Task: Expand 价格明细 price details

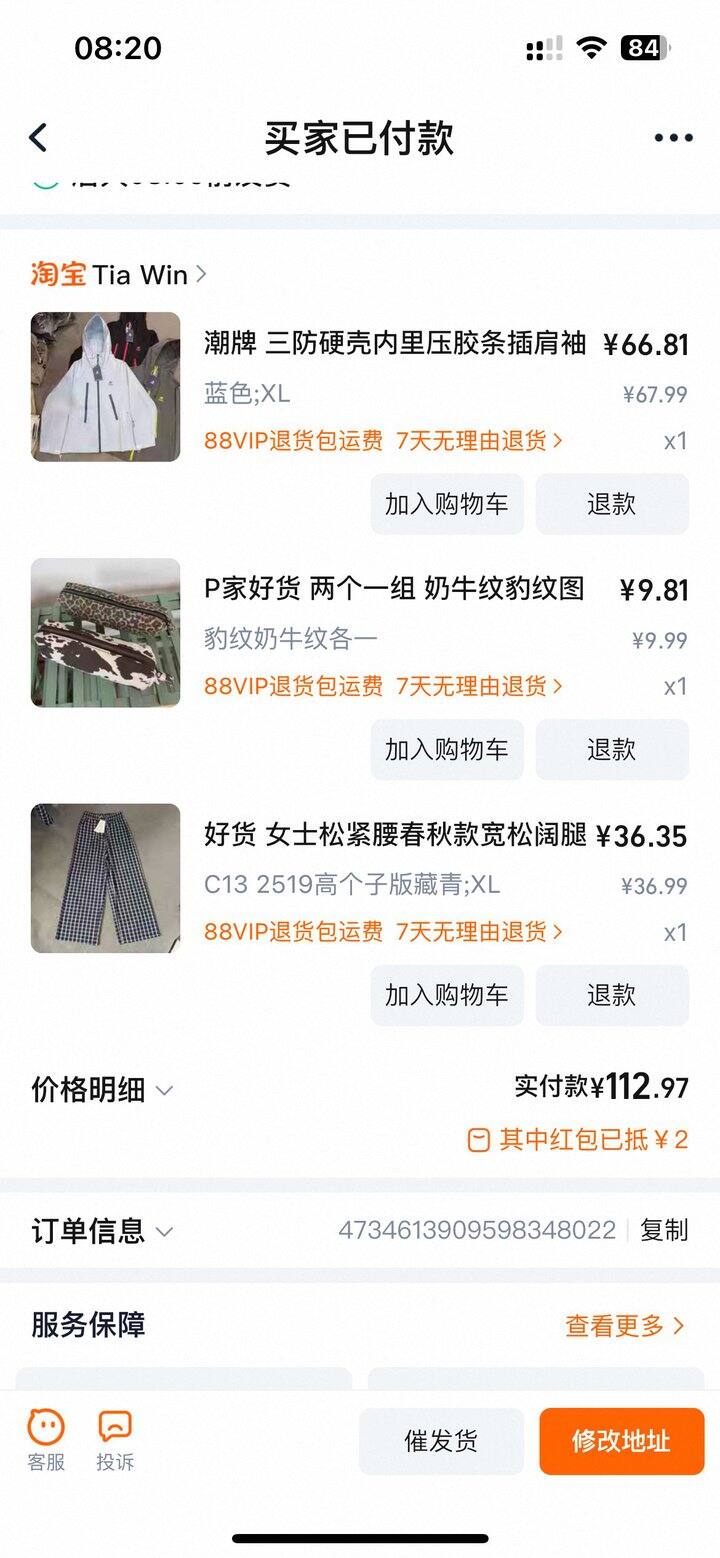Action: [x=102, y=1090]
